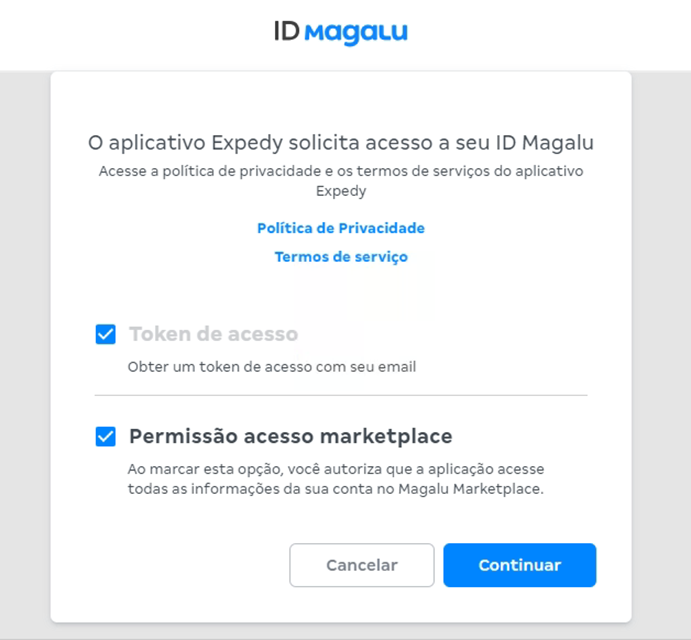Uncheck Permissão acesso marketplace checkbox
Viewport: 691px width, 640px height.
pyautogui.click(x=106, y=437)
